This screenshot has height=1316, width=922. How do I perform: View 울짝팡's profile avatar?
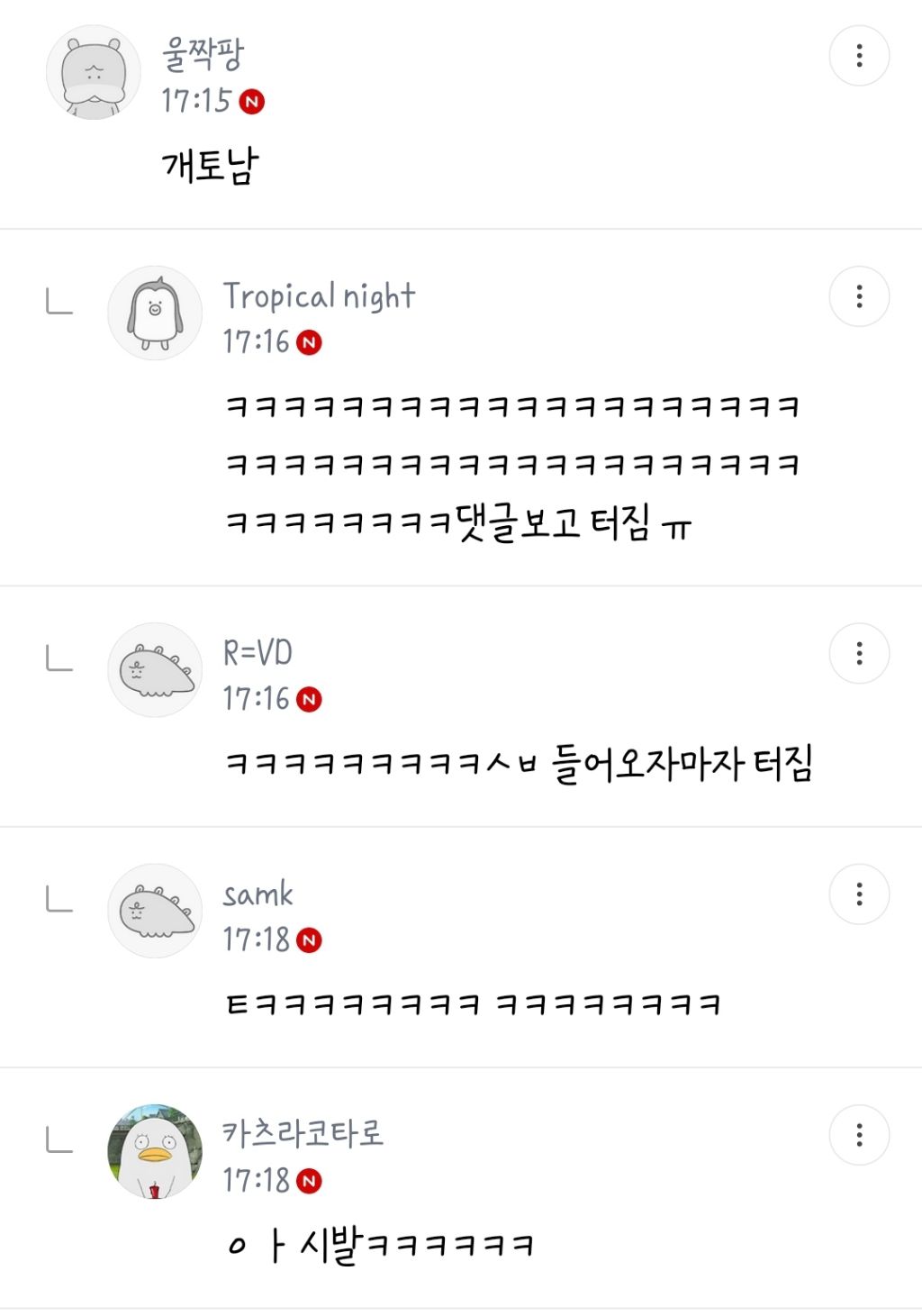pyautogui.click(x=94, y=72)
